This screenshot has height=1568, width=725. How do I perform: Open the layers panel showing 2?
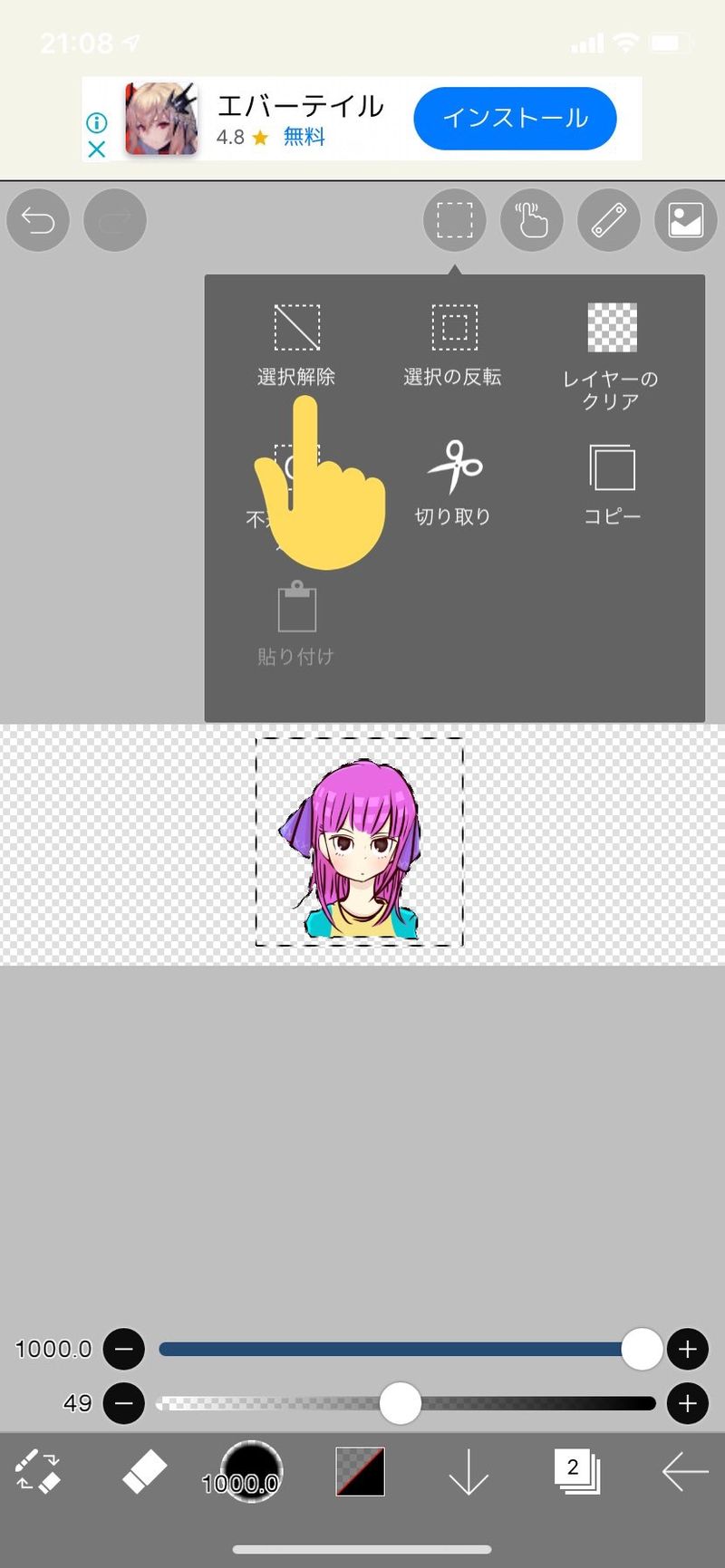click(576, 1472)
